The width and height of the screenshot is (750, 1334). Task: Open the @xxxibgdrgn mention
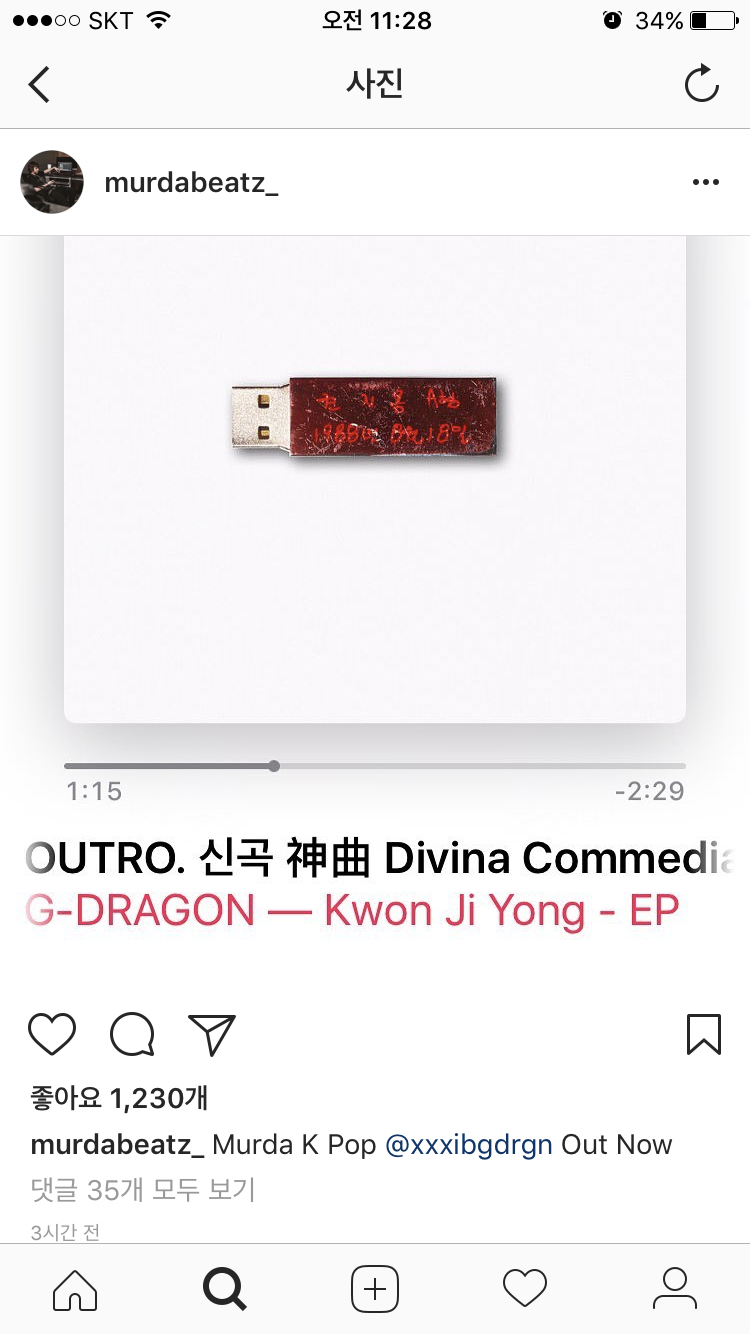[x=468, y=1145]
